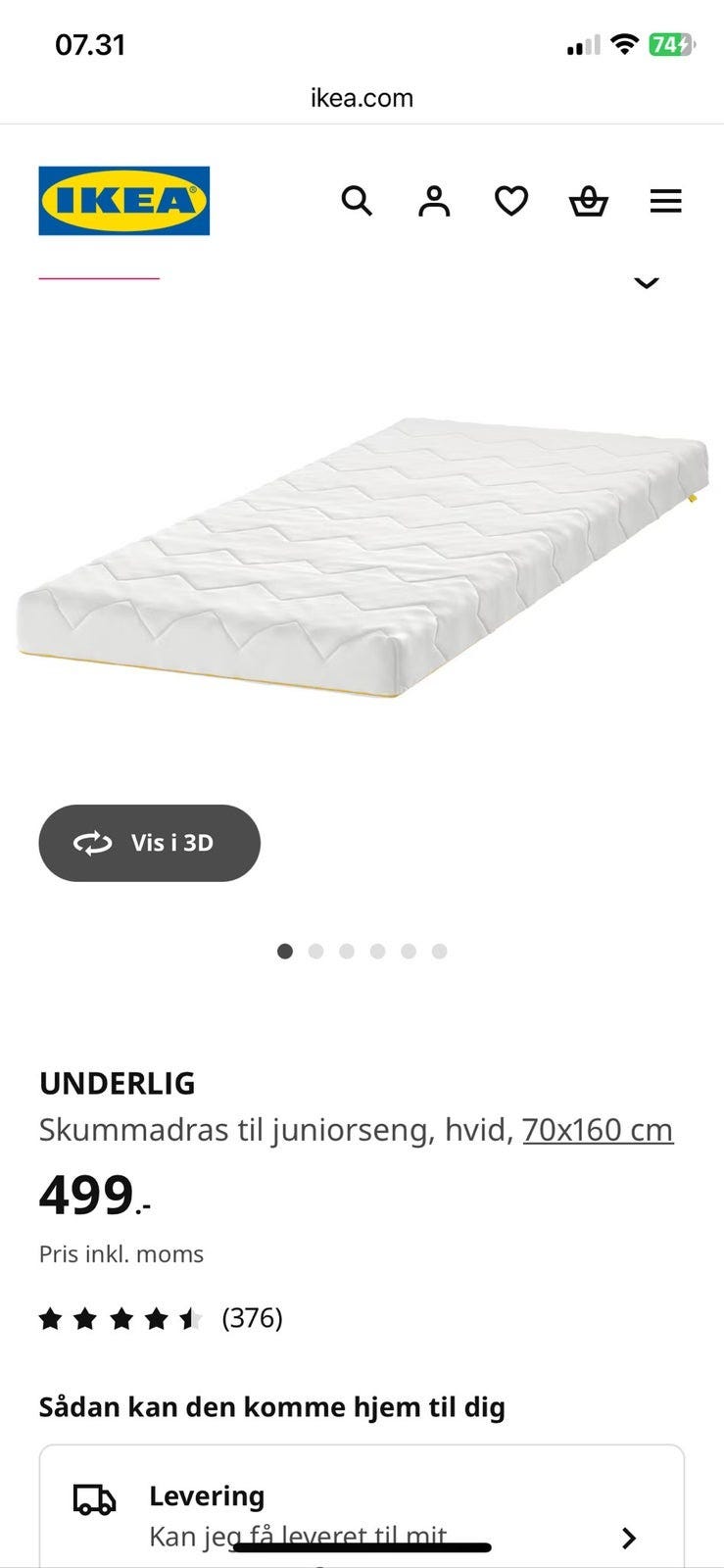724x1568 pixels.
Task: Expand the chevron below the header
Action: pos(647,282)
